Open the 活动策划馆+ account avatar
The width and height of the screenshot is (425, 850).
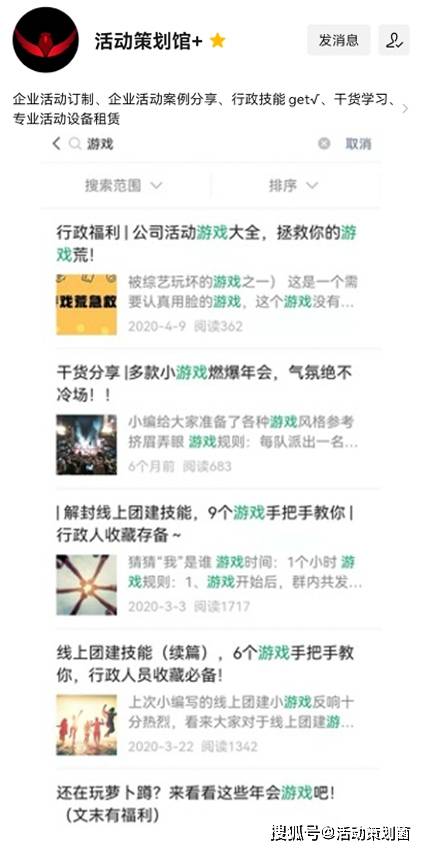tap(46, 40)
